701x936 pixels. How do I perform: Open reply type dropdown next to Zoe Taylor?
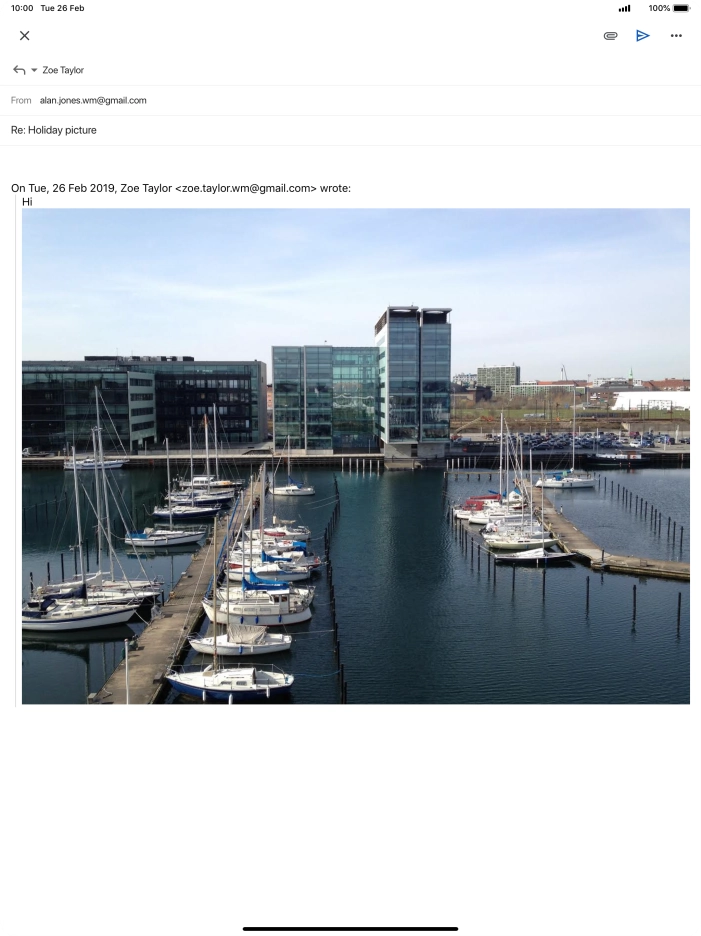25,70
